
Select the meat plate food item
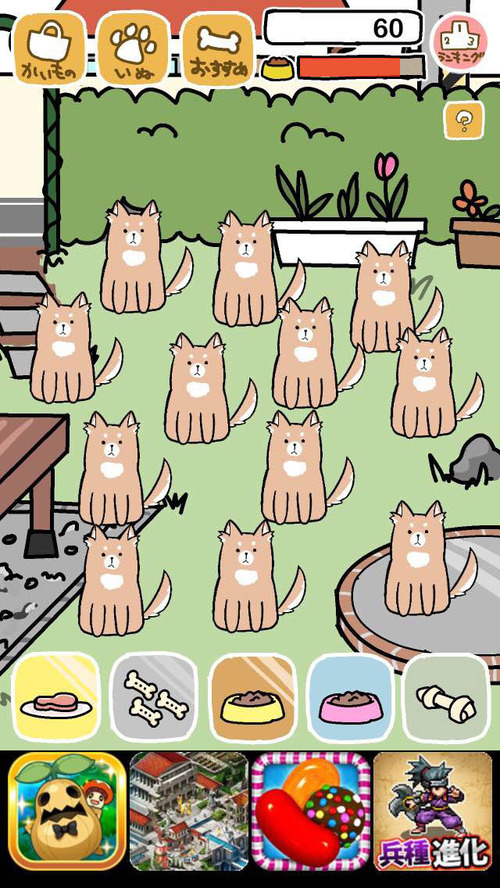tap(55, 697)
